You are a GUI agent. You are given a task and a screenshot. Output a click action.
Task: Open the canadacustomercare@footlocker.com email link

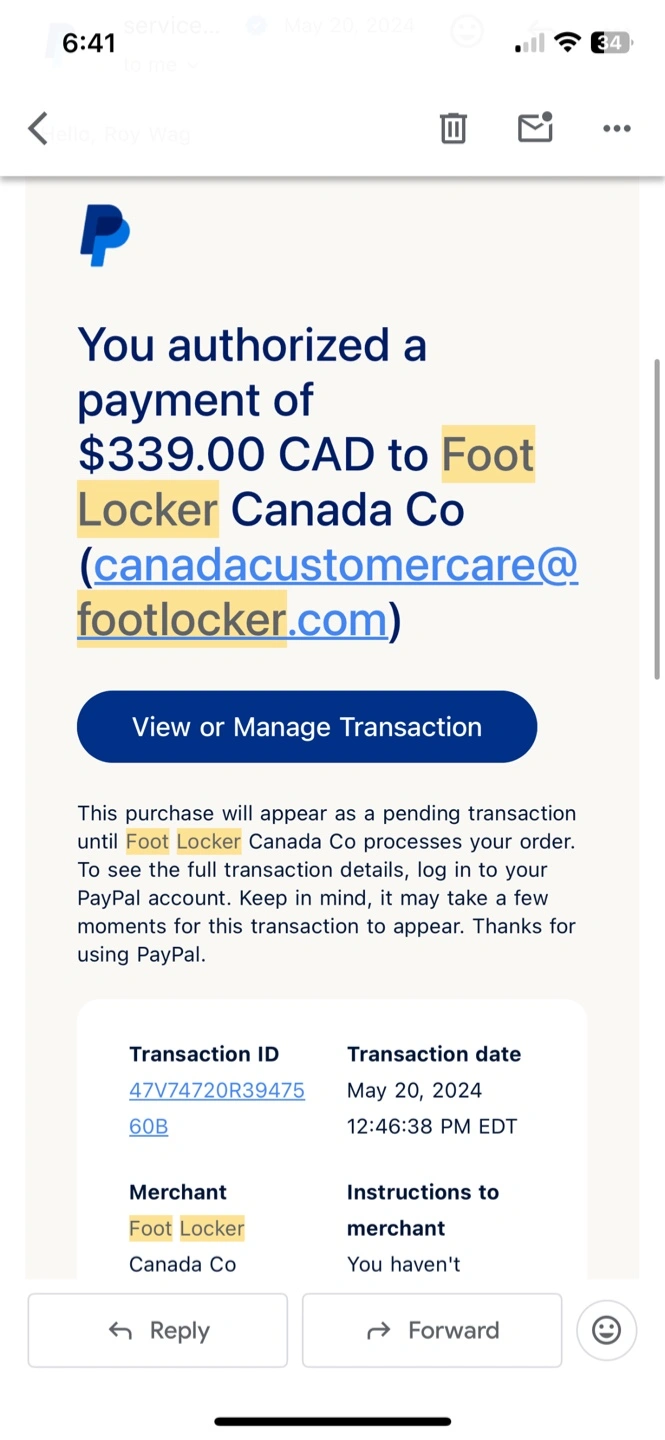pos(328,593)
